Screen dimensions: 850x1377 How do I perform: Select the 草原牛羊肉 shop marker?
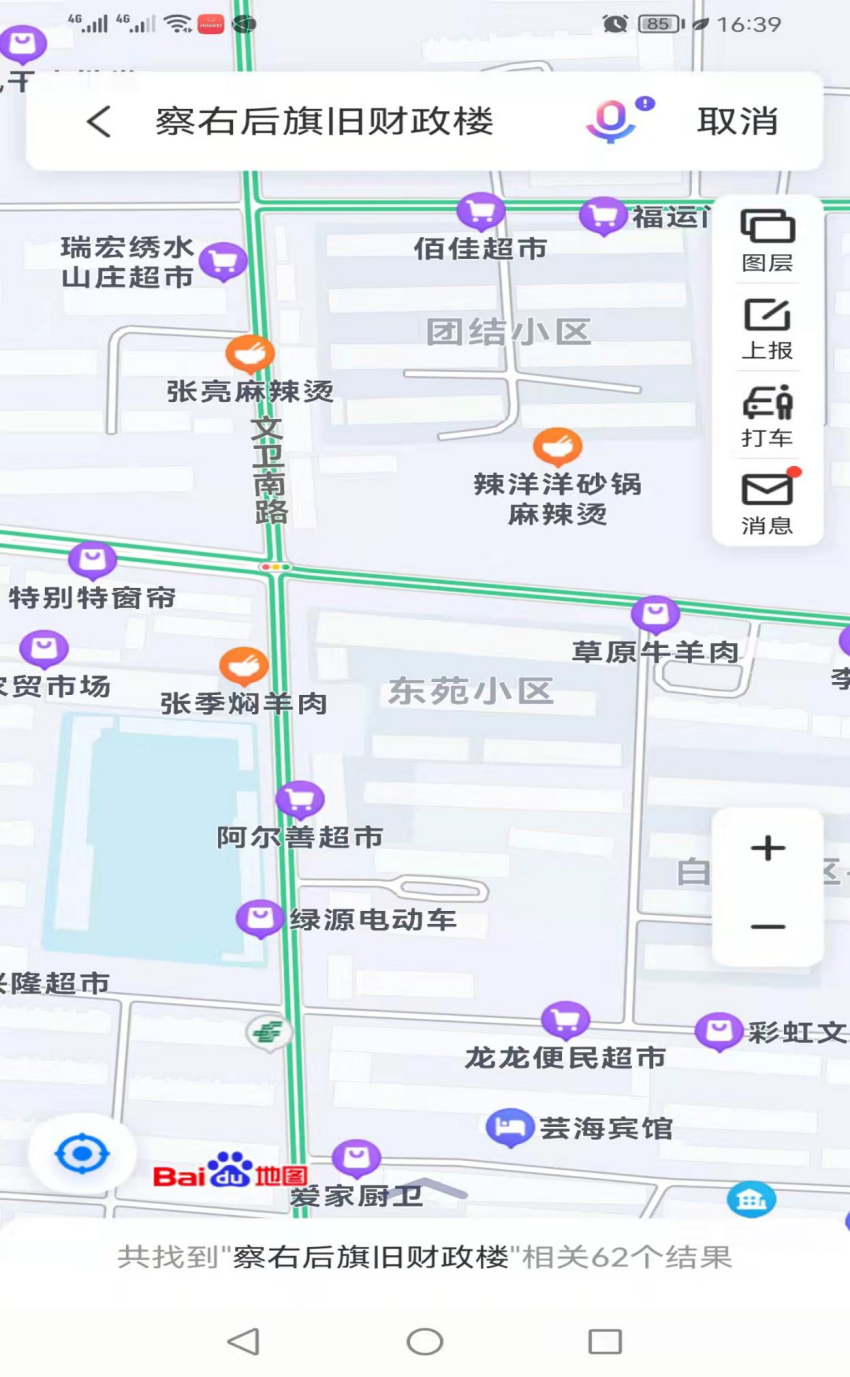pyautogui.click(x=656, y=614)
